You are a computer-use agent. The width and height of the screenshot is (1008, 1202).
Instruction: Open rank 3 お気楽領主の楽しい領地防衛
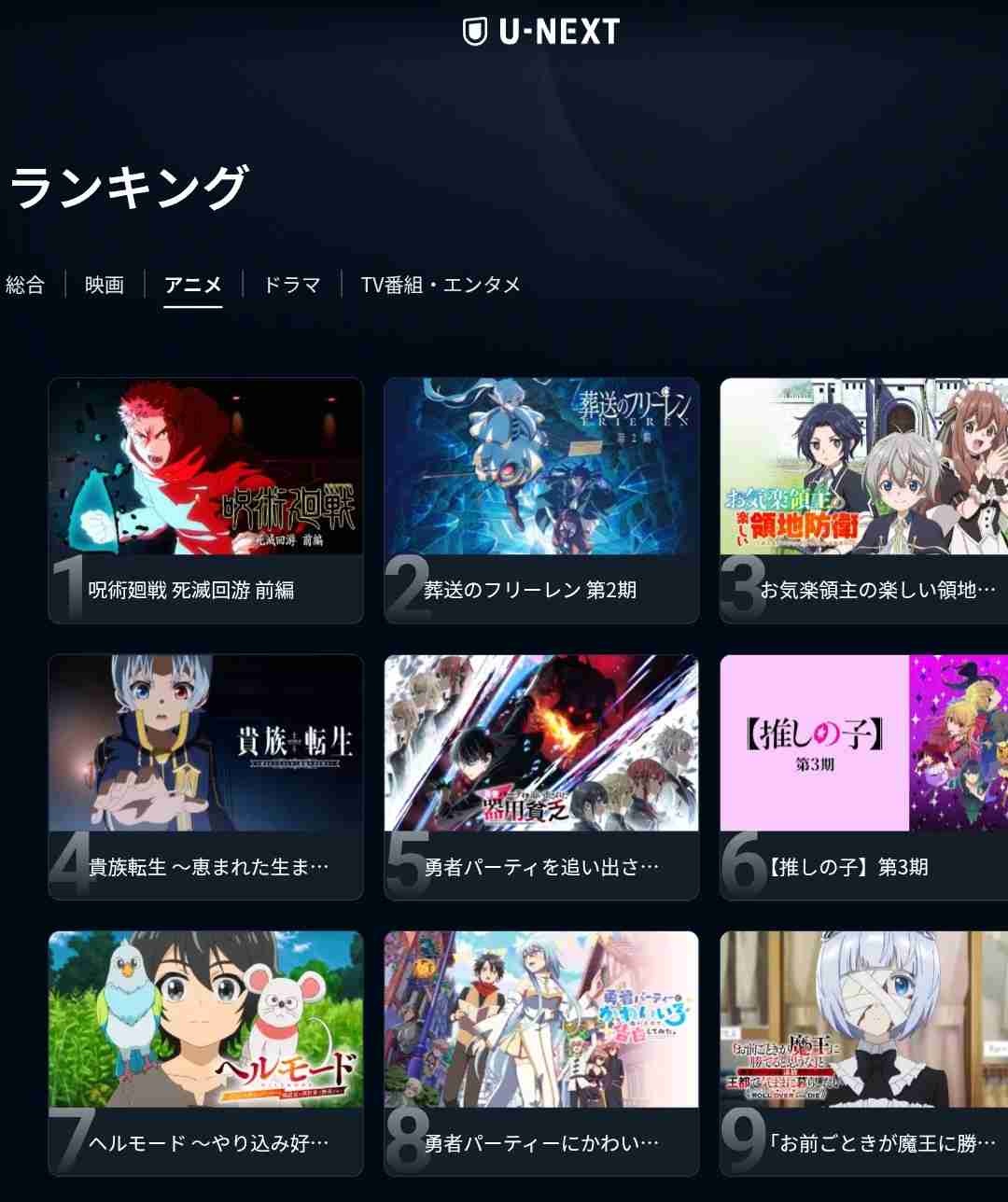pos(863,499)
